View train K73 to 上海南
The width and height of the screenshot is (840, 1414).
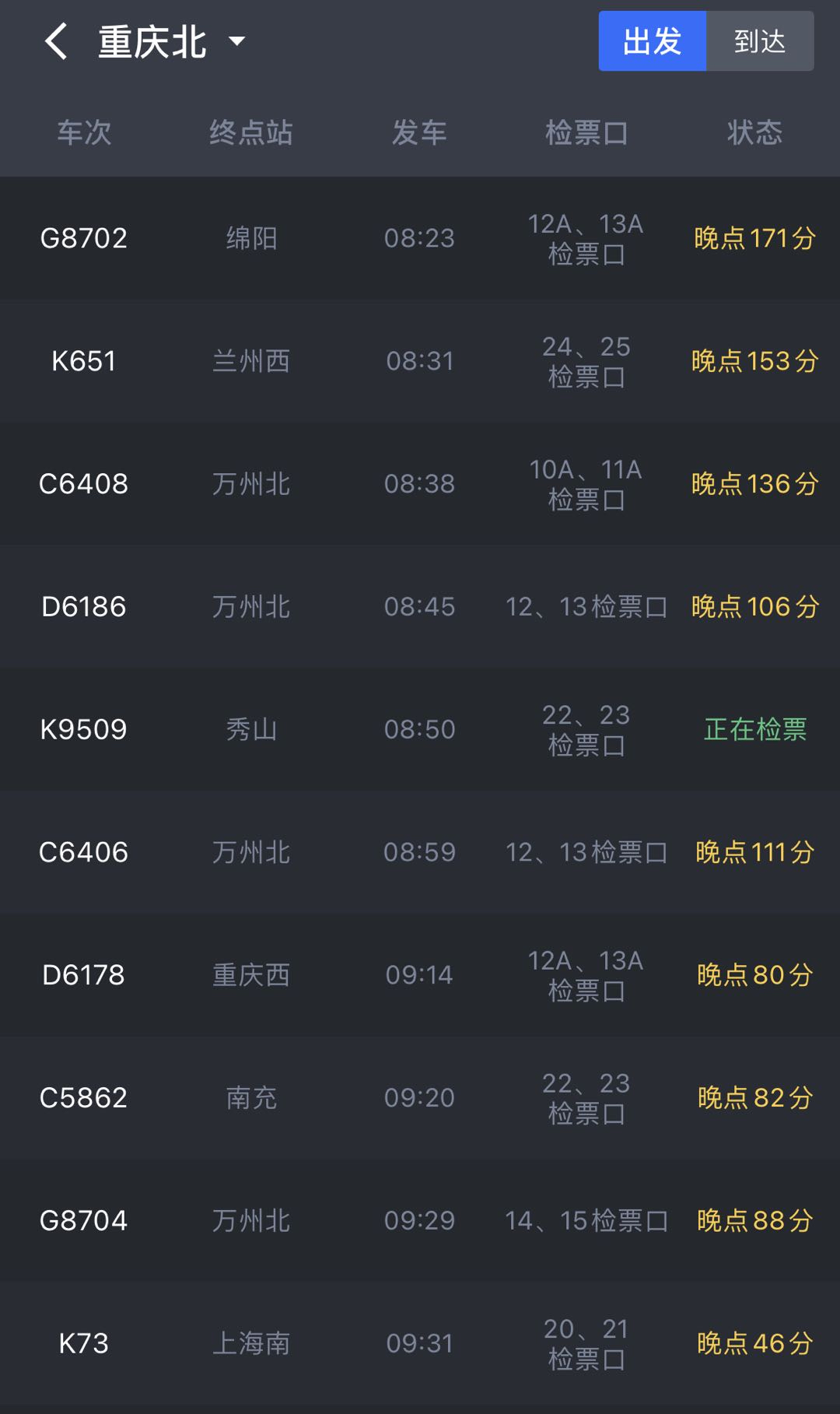tap(420, 1344)
